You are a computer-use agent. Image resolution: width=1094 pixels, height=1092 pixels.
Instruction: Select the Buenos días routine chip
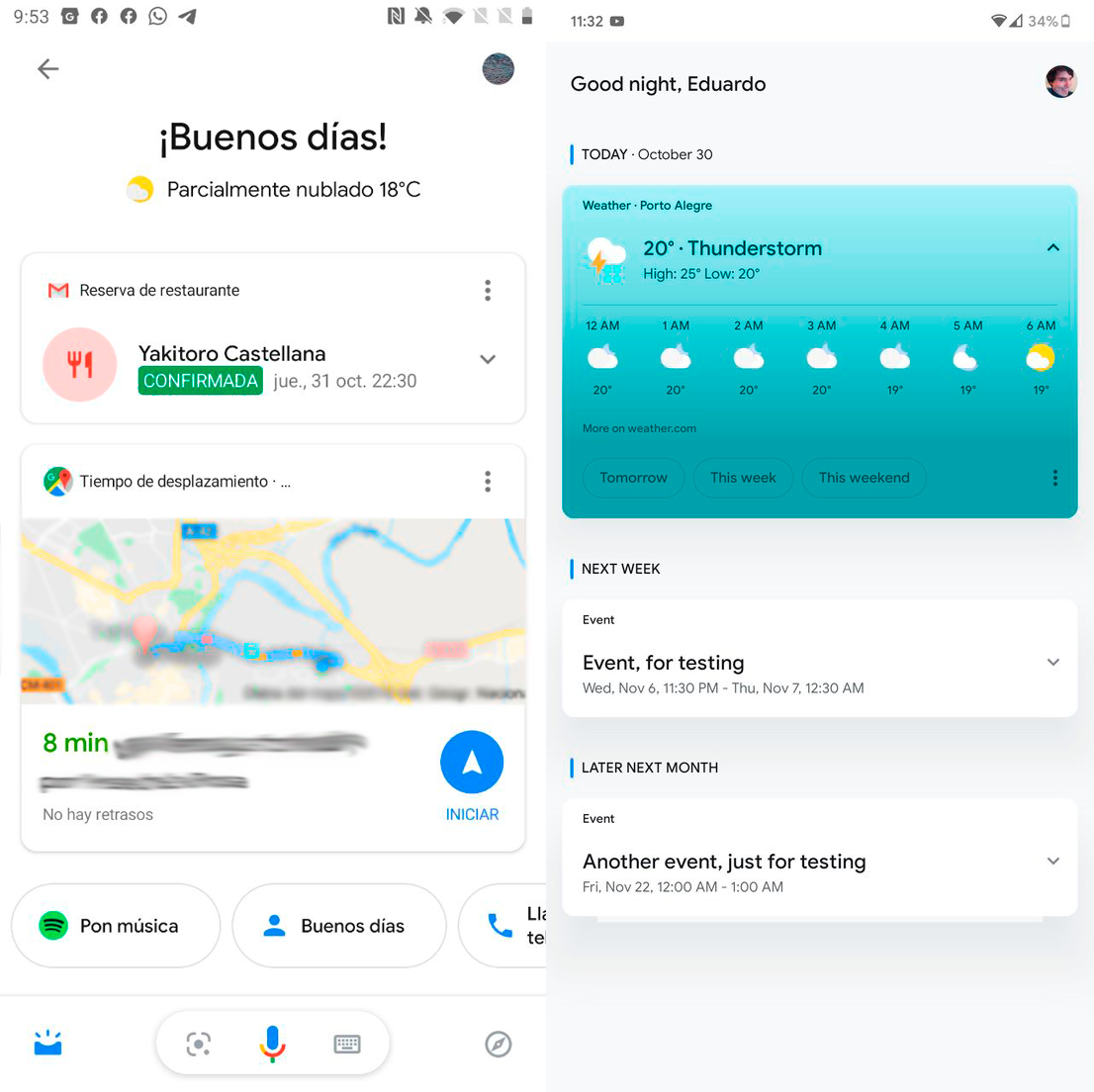pos(338,926)
